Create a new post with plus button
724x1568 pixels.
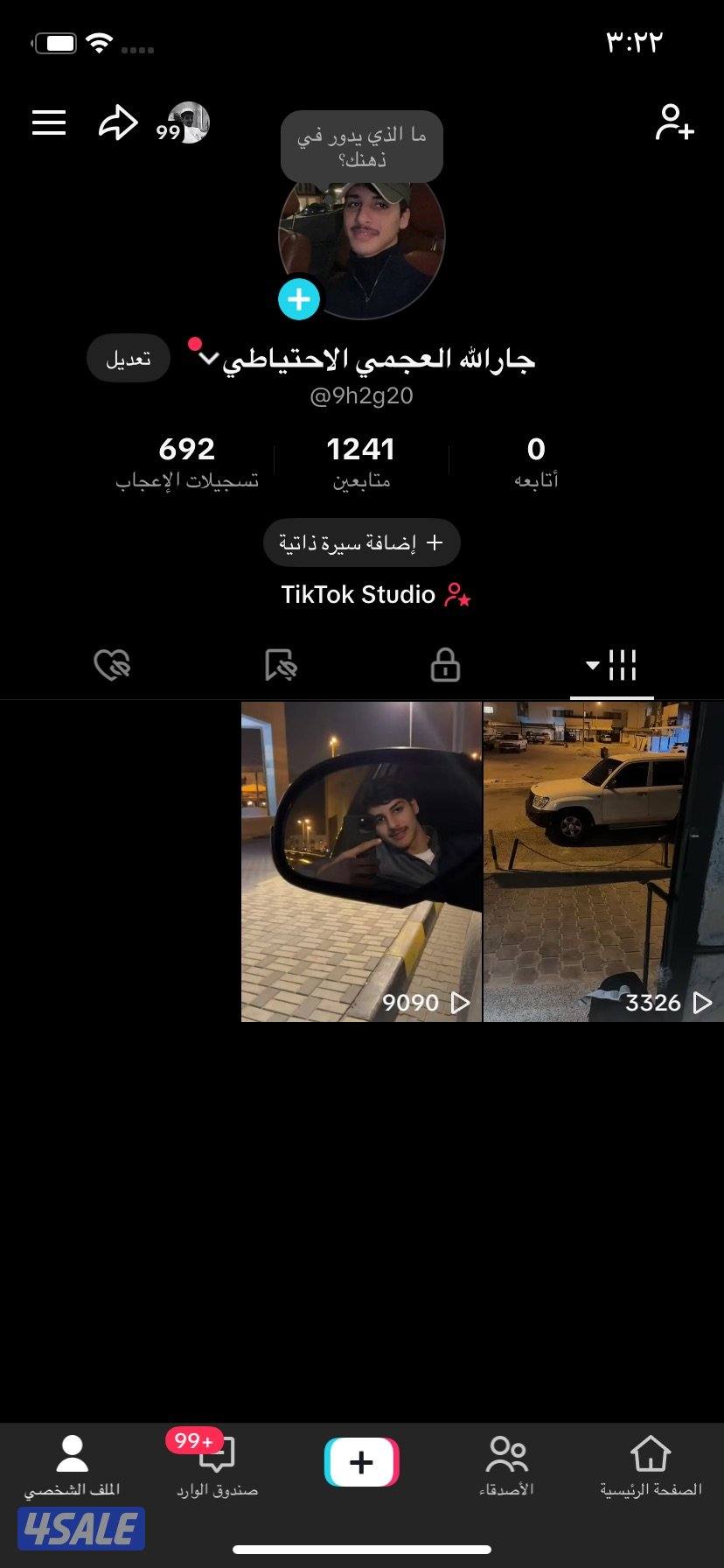pyautogui.click(x=361, y=1461)
